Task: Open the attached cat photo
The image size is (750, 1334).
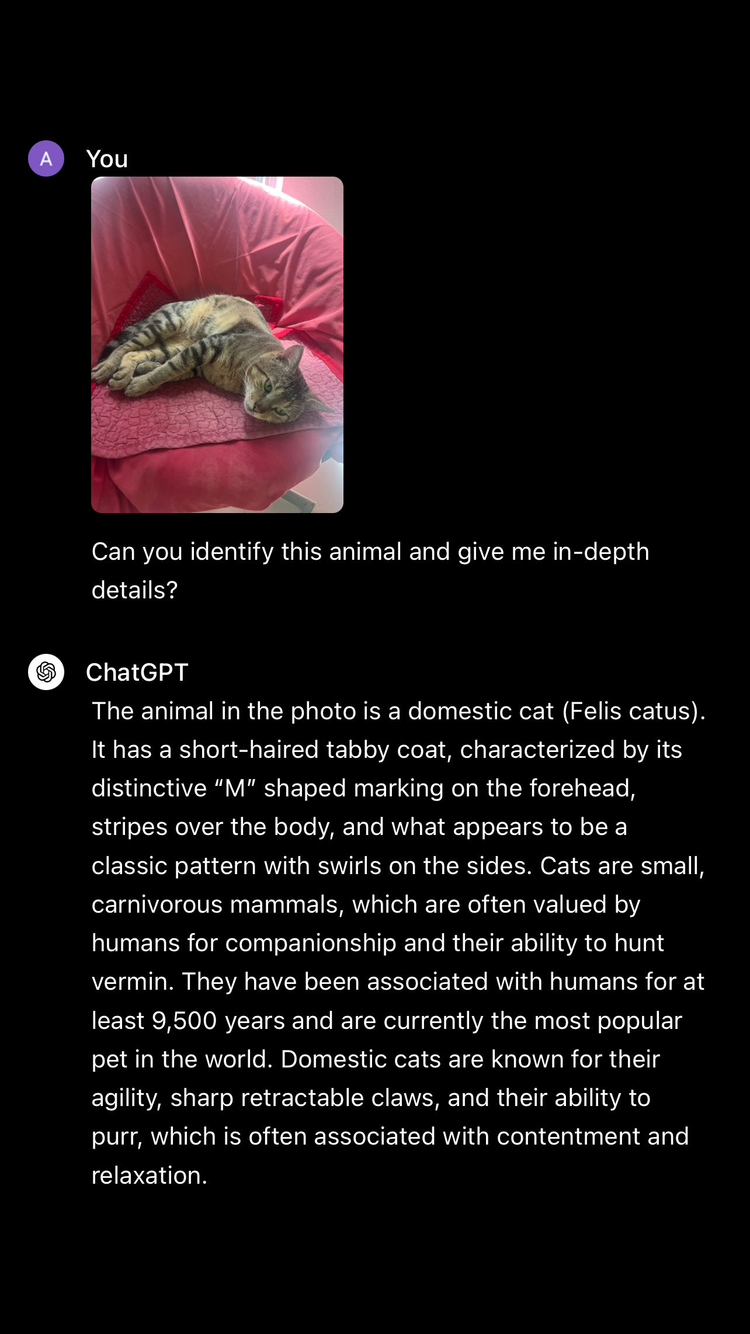Action: tap(217, 345)
